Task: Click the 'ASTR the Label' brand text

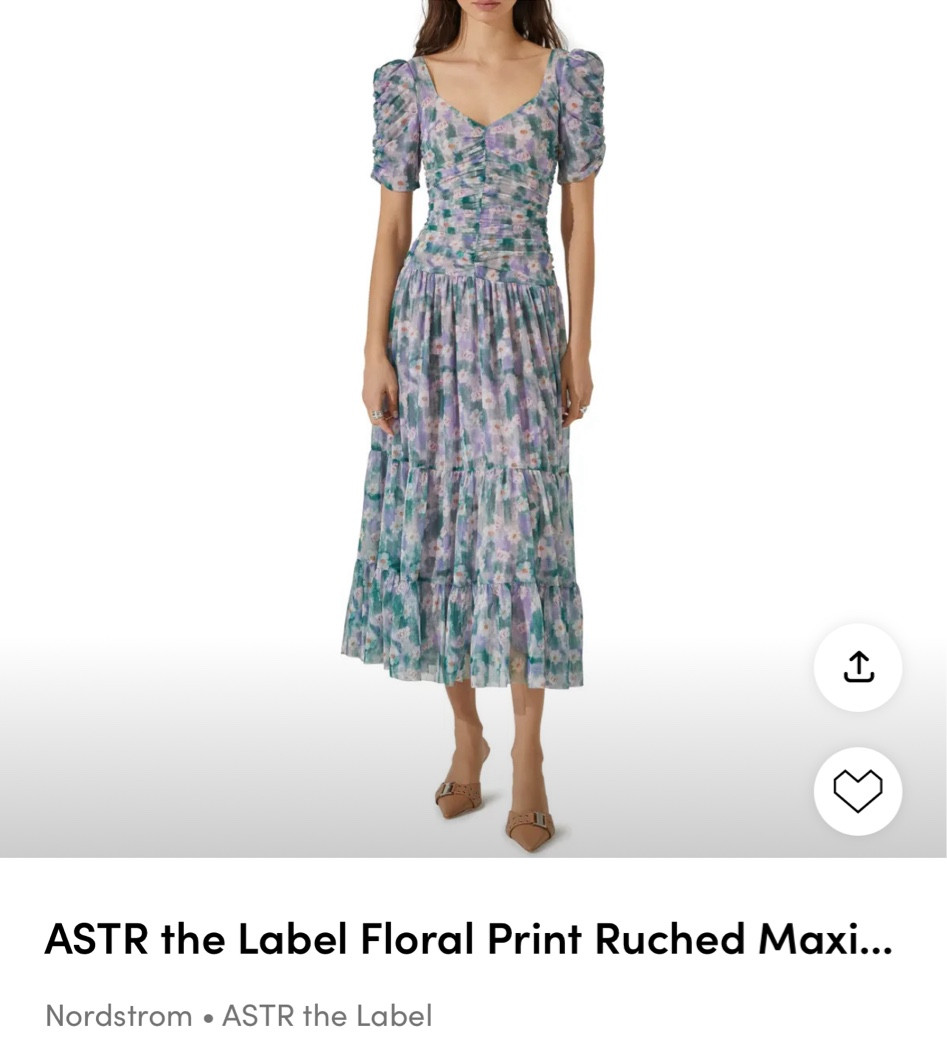Action: pos(327,1015)
